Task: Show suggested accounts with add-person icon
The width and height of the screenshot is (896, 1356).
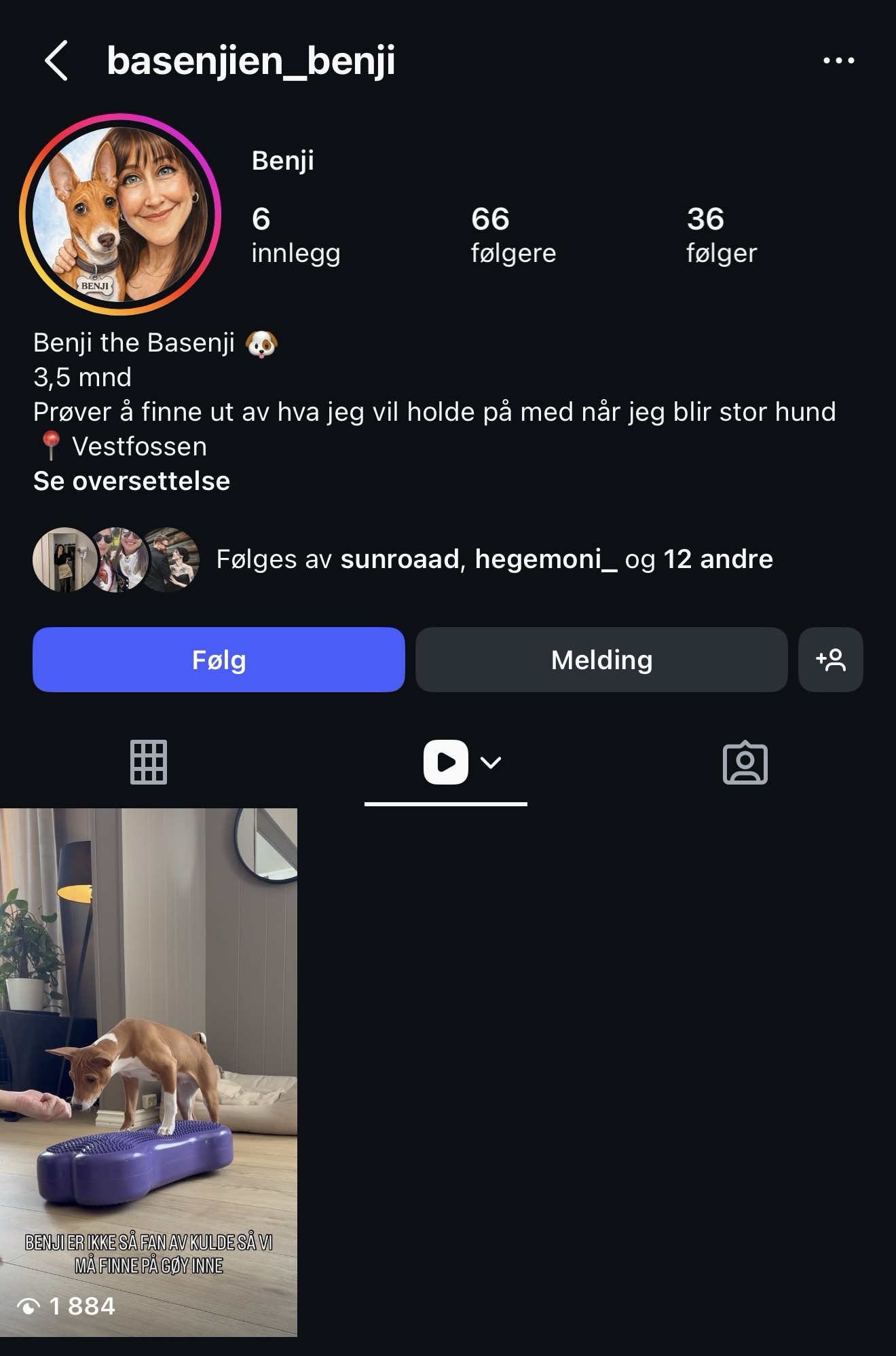Action: point(830,660)
